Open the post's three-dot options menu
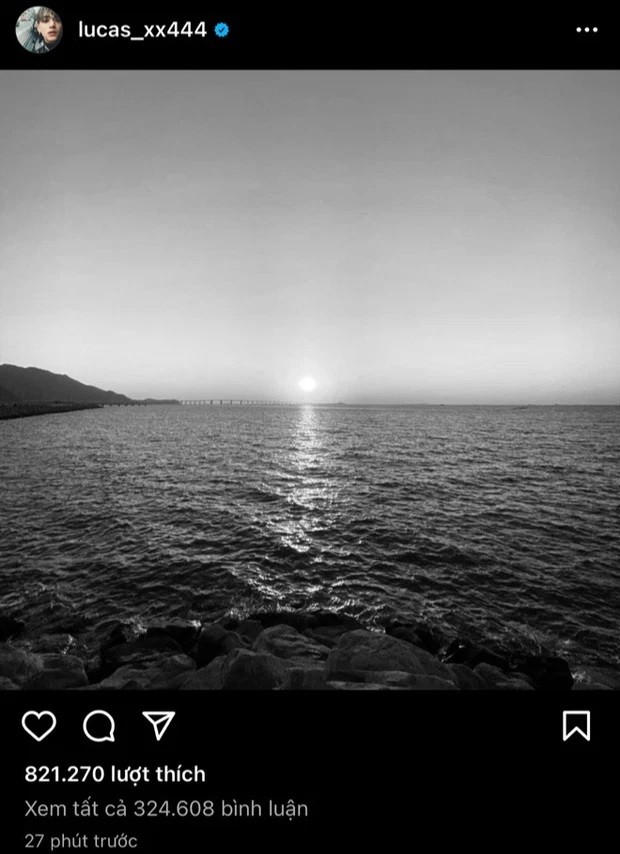 [x=586, y=30]
